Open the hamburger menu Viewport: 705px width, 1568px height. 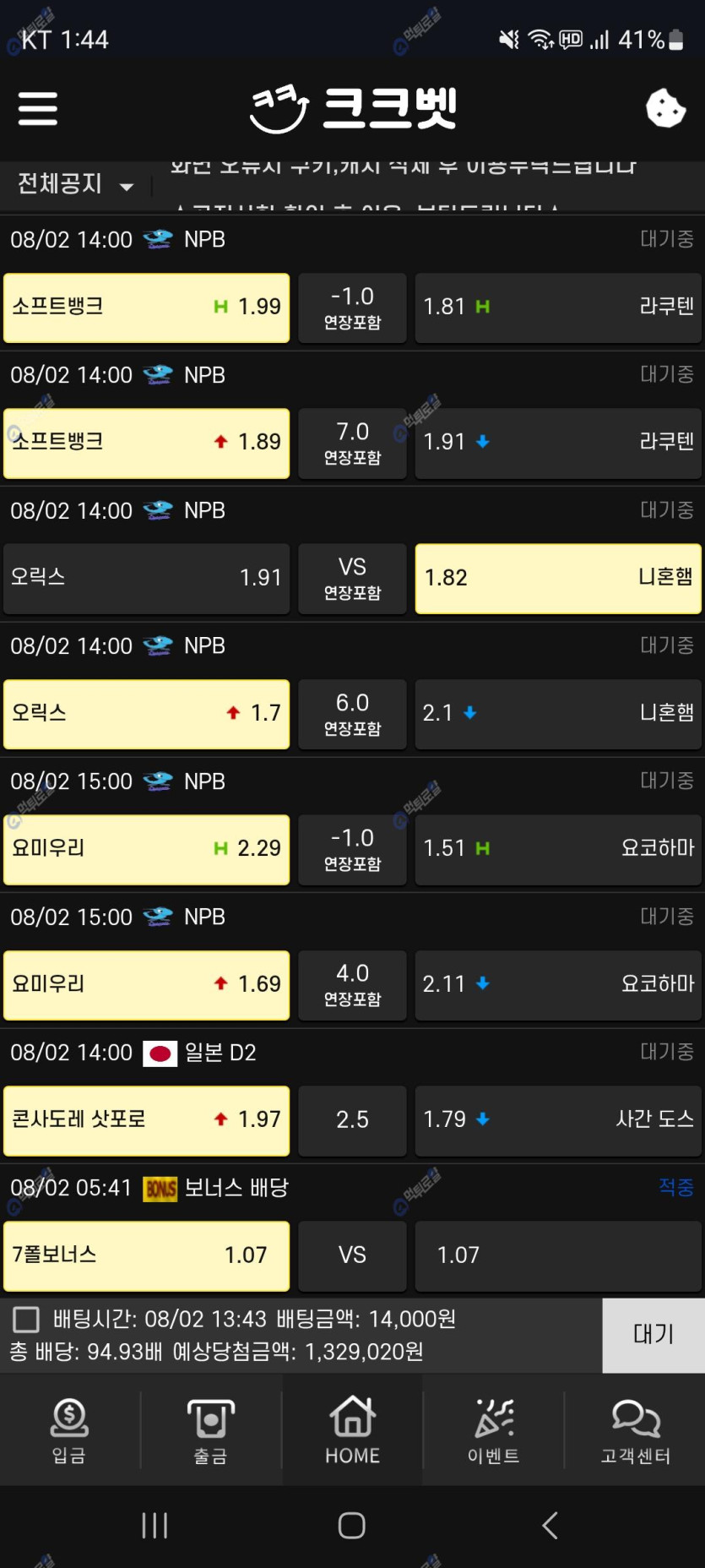tap(38, 109)
